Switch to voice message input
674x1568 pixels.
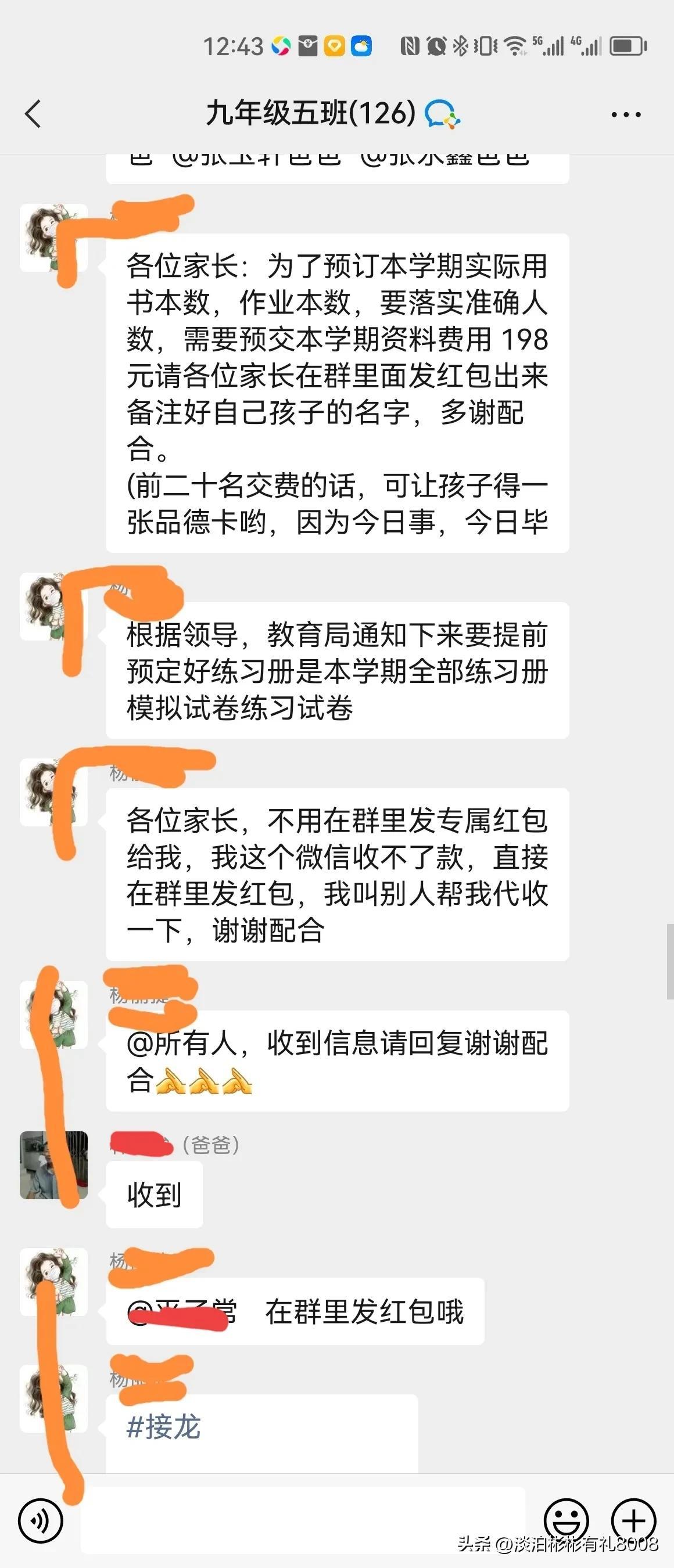(40, 1521)
